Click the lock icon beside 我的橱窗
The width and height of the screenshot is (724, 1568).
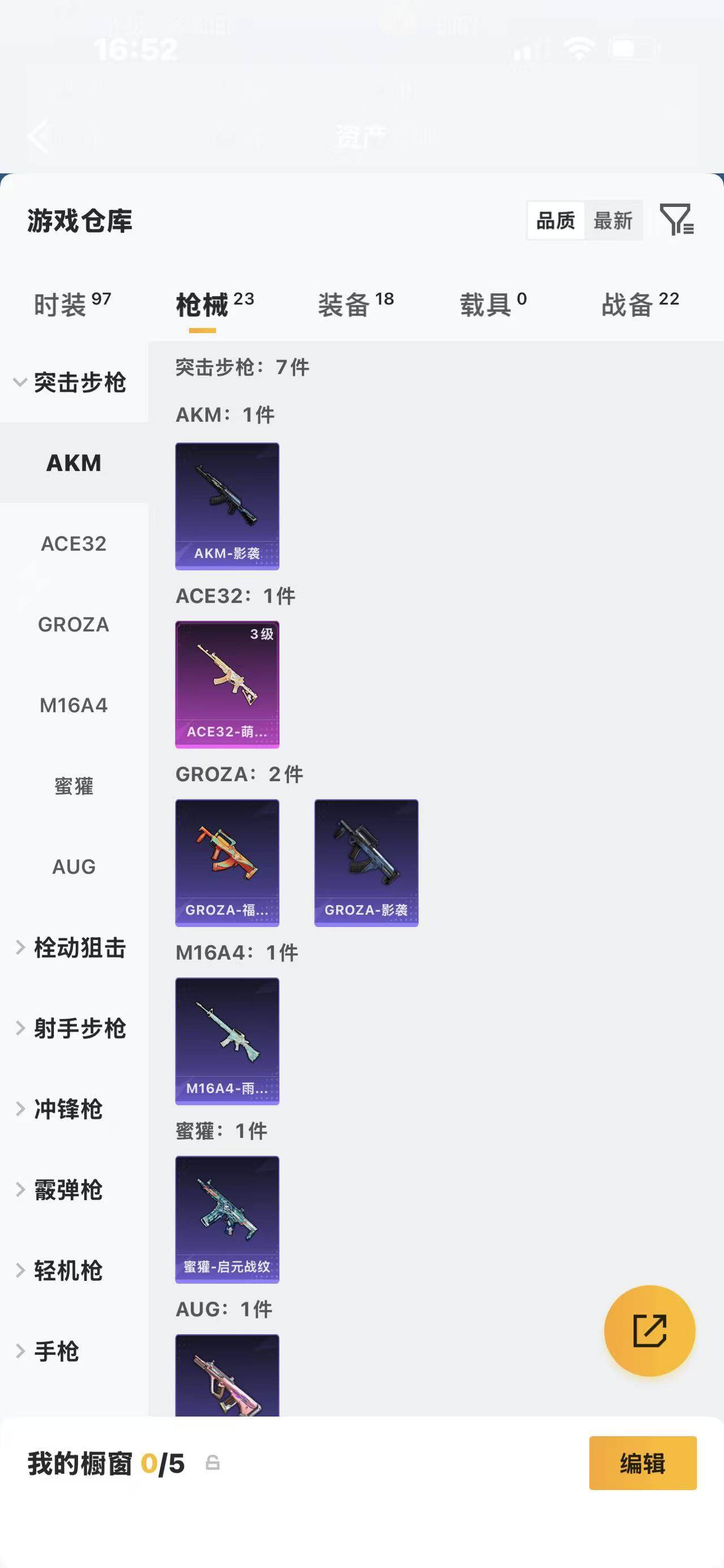click(x=213, y=1464)
